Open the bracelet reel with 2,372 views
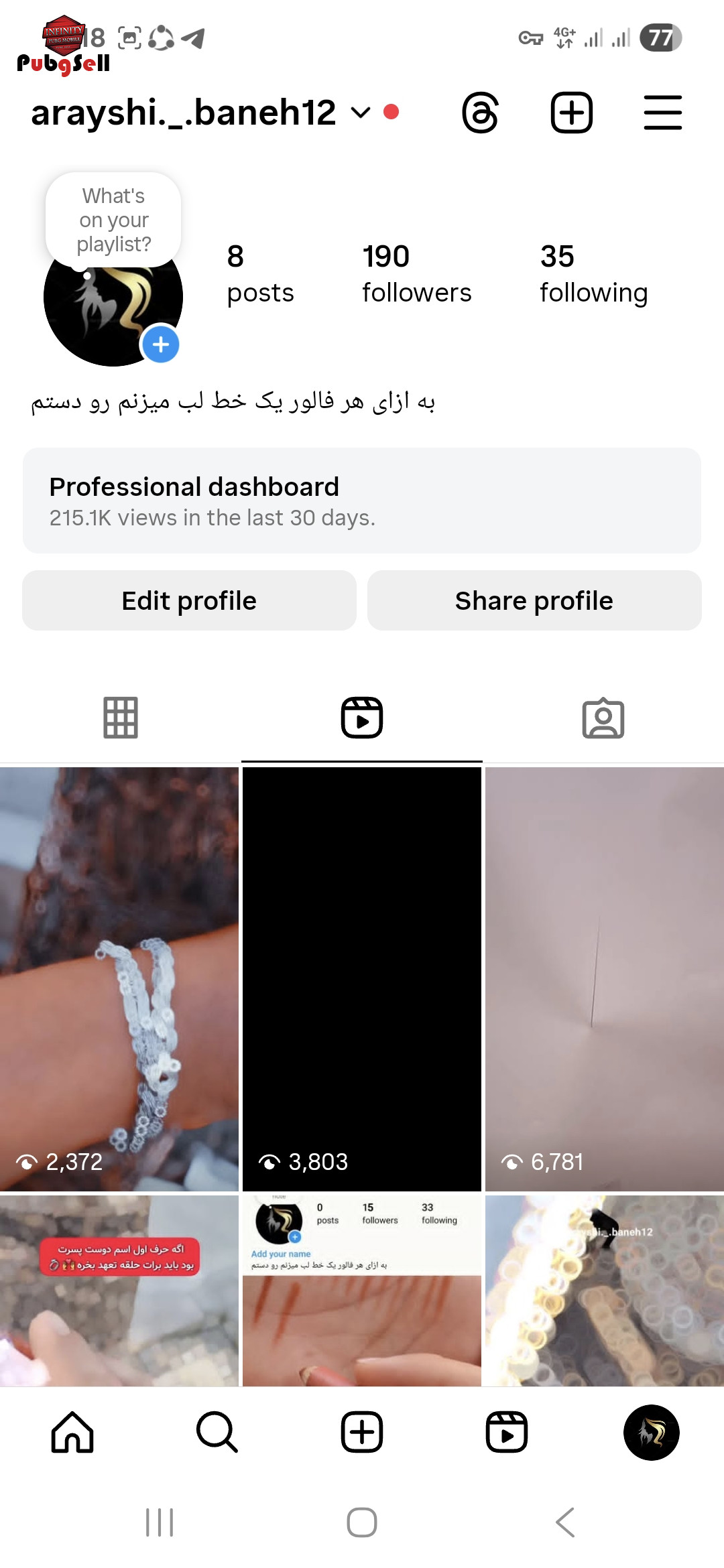This screenshot has width=724, height=1568. pos(119,979)
